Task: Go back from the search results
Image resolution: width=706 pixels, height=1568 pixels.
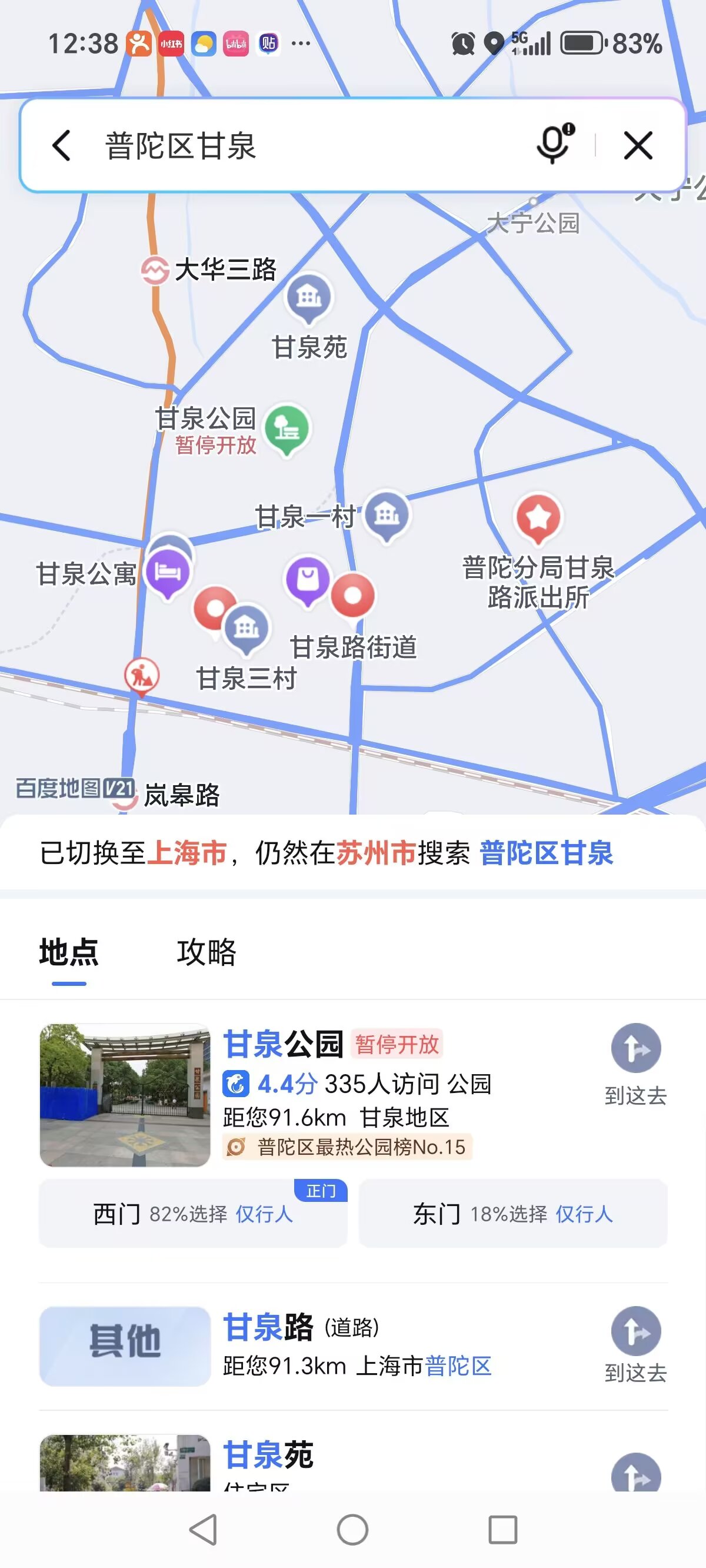Action: (61, 145)
